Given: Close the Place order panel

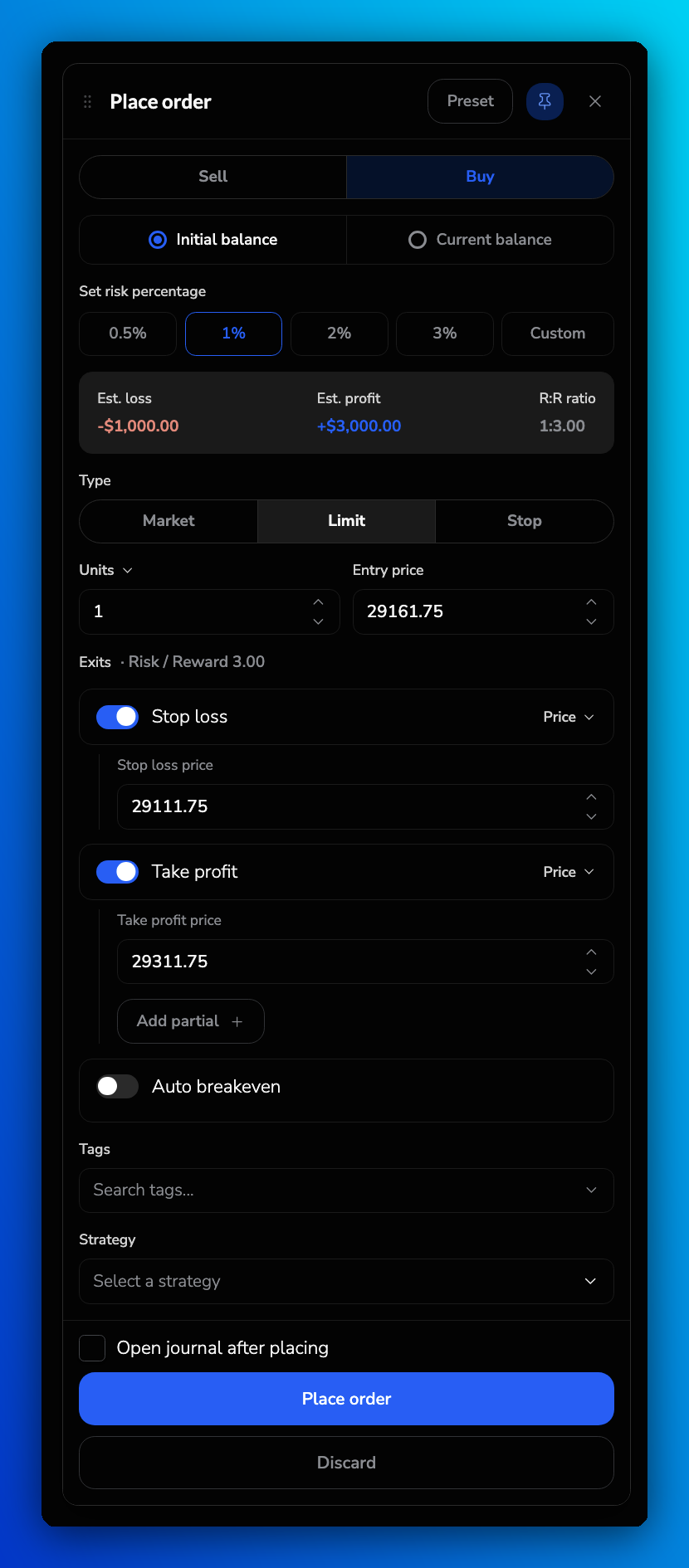Looking at the screenshot, I should (x=595, y=101).
